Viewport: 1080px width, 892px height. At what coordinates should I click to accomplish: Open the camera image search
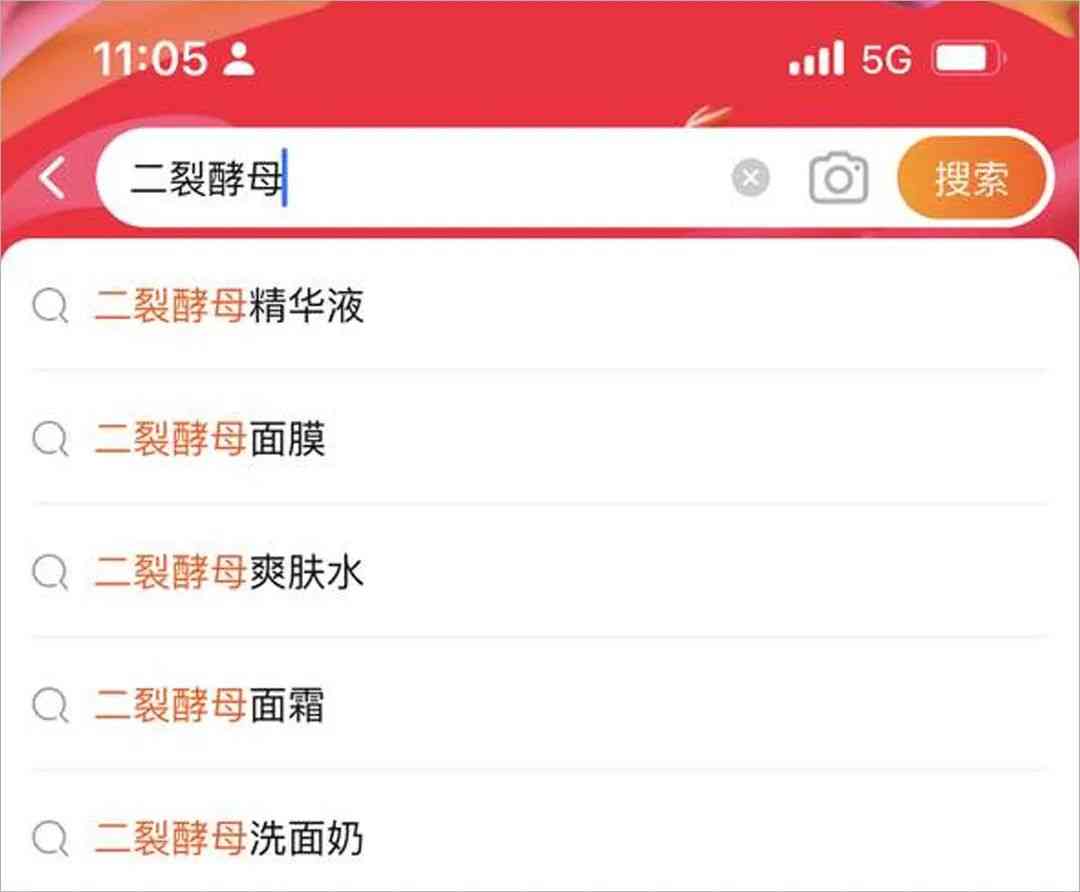(x=838, y=180)
